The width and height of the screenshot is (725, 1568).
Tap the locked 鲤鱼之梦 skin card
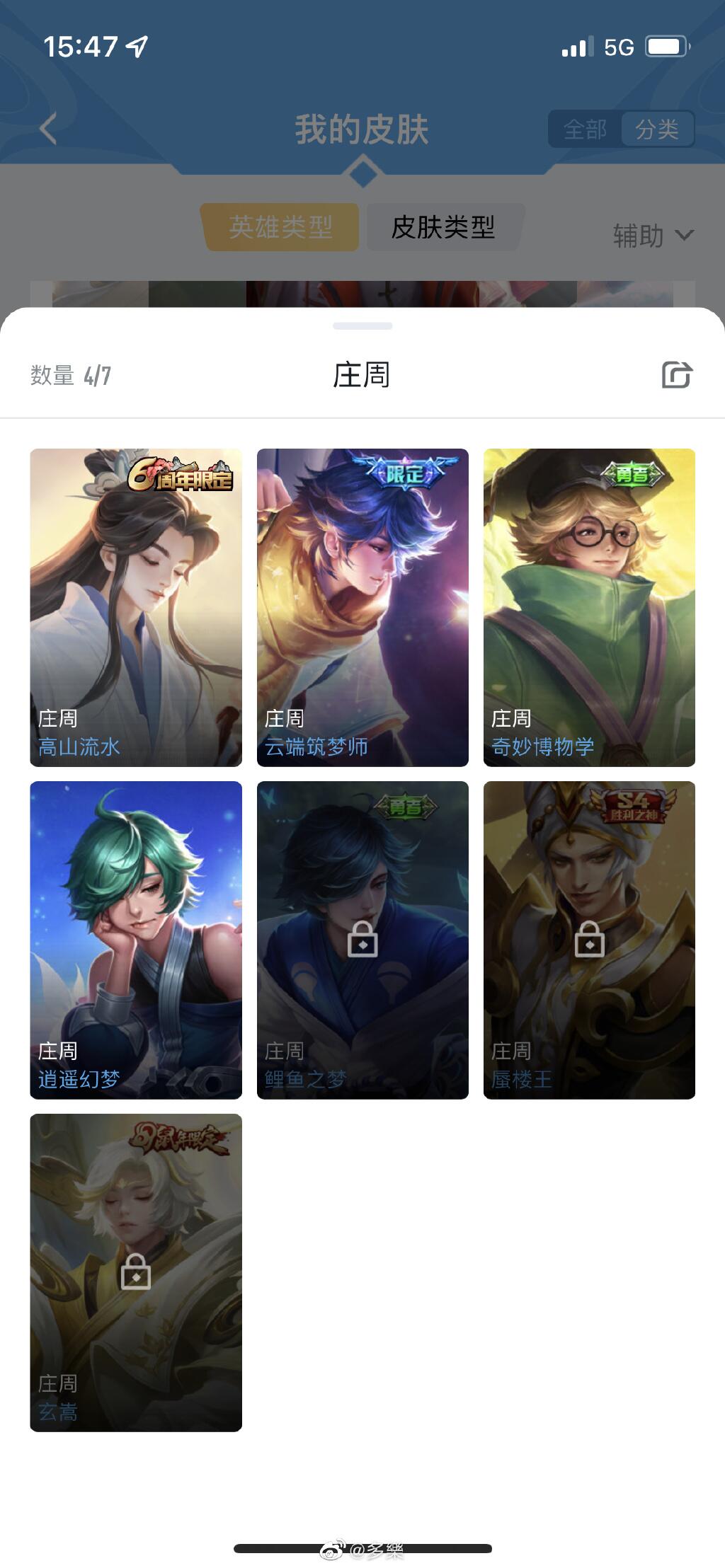point(362,940)
